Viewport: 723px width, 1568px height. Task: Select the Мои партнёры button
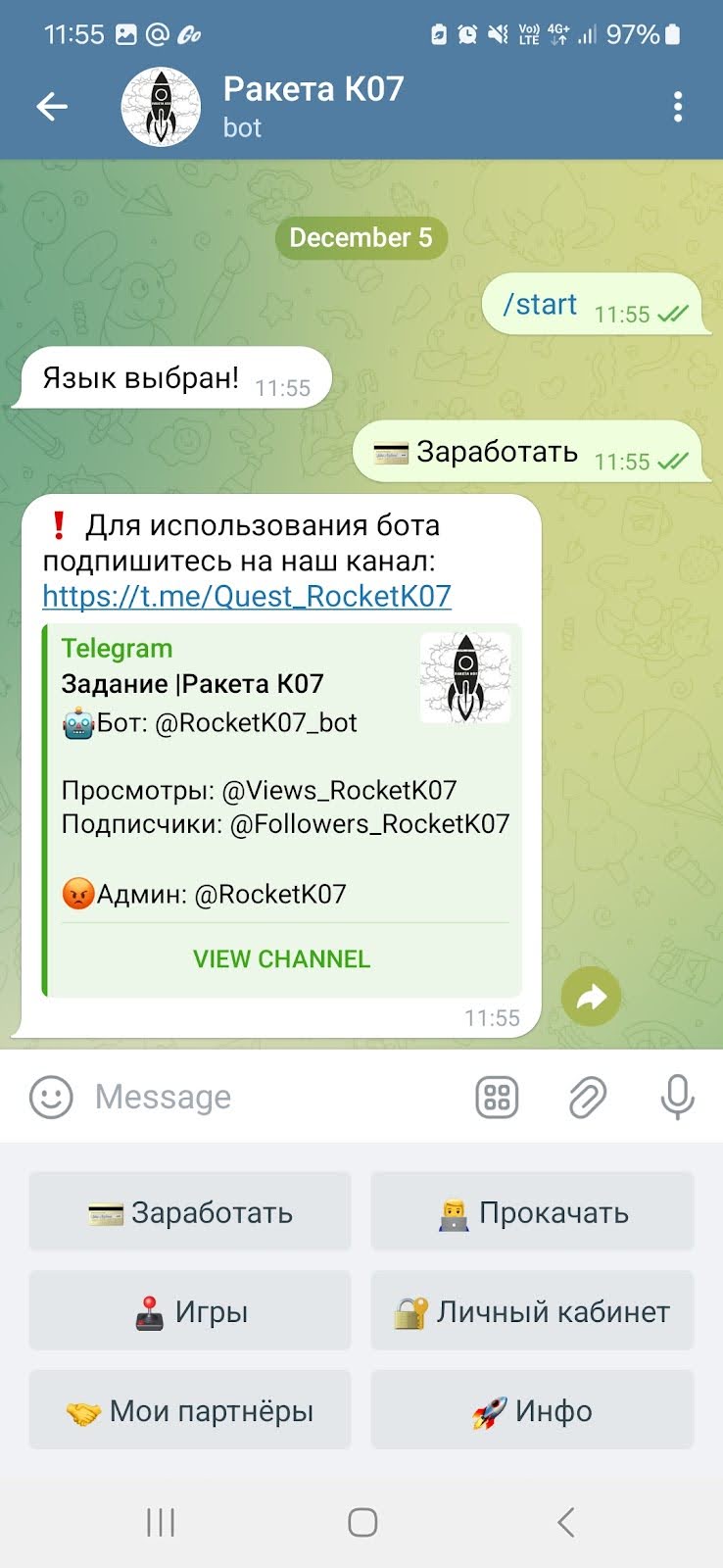pyautogui.click(x=190, y=1410)
